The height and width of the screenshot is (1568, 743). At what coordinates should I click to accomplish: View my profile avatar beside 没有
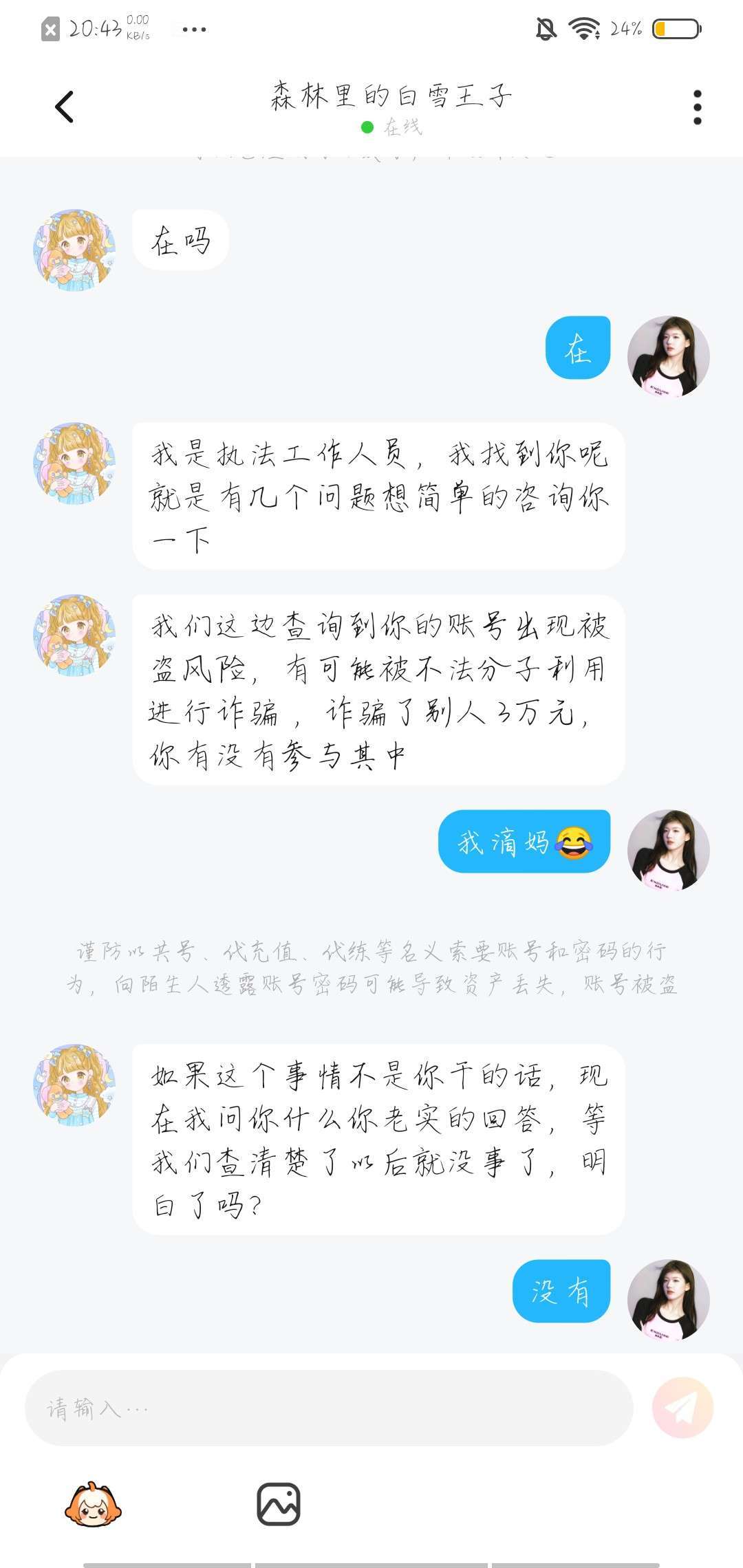[x=668, y=1300]
